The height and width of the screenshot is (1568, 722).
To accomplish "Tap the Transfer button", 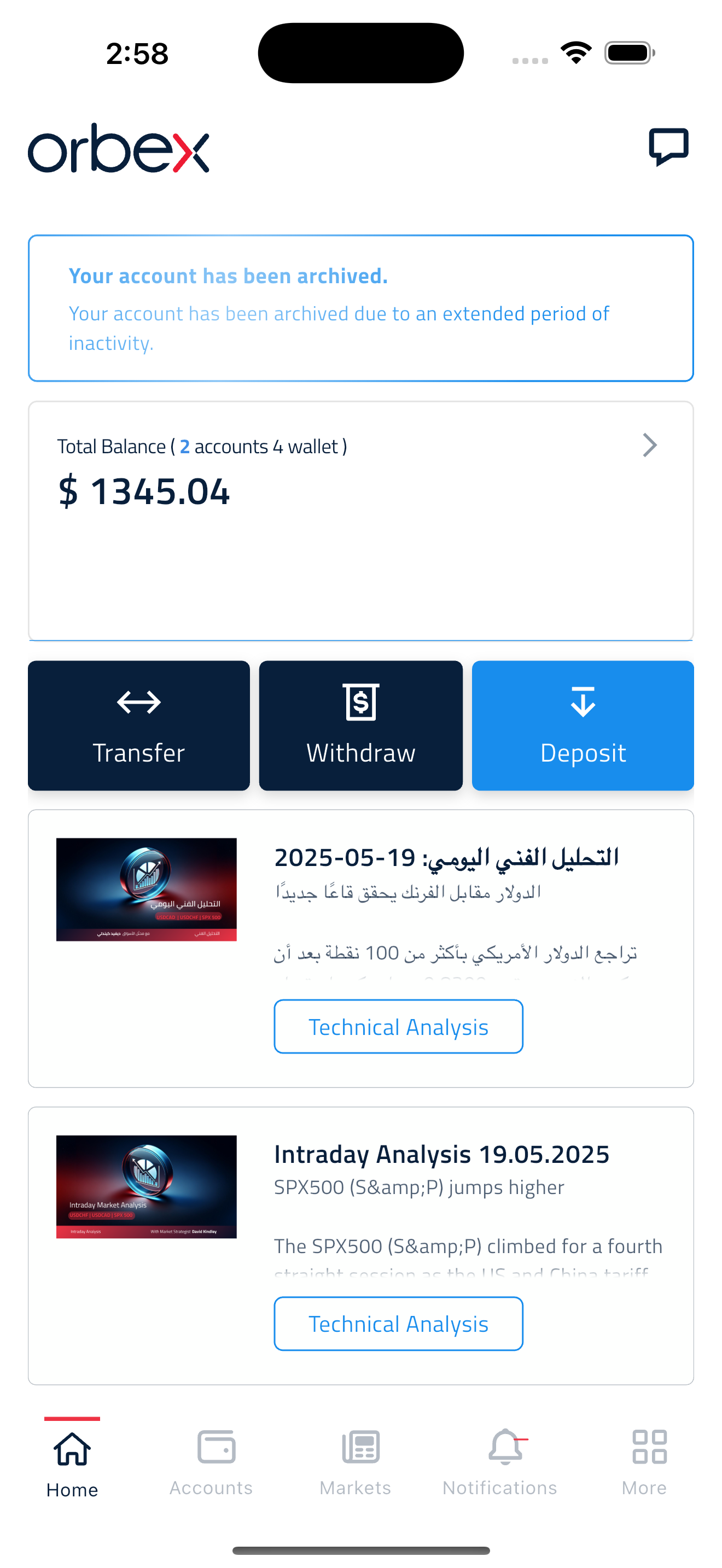I will pyautogui.click(x=139, y=725).
